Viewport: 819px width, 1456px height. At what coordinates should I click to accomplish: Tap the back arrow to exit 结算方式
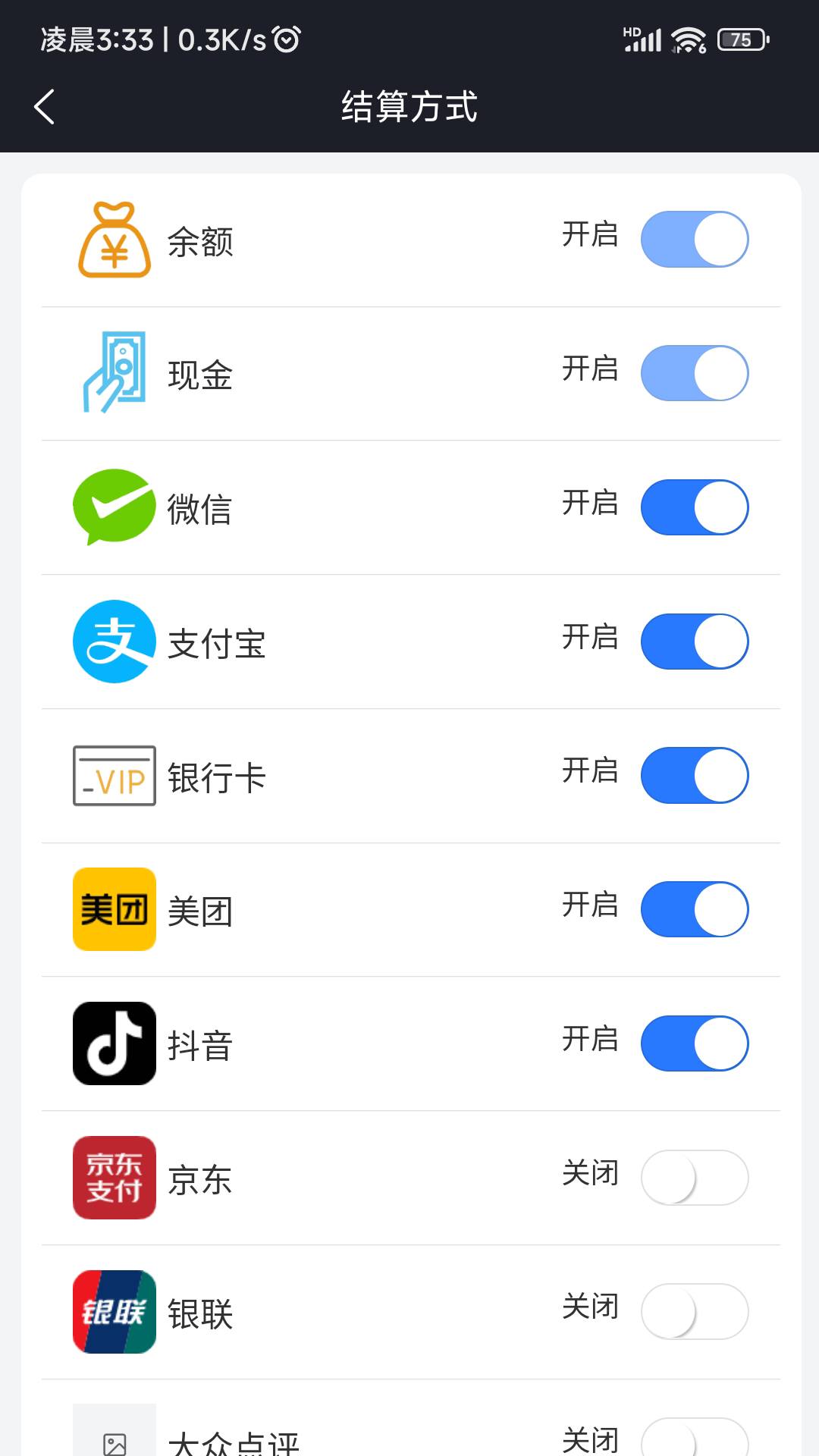[45, 107]
